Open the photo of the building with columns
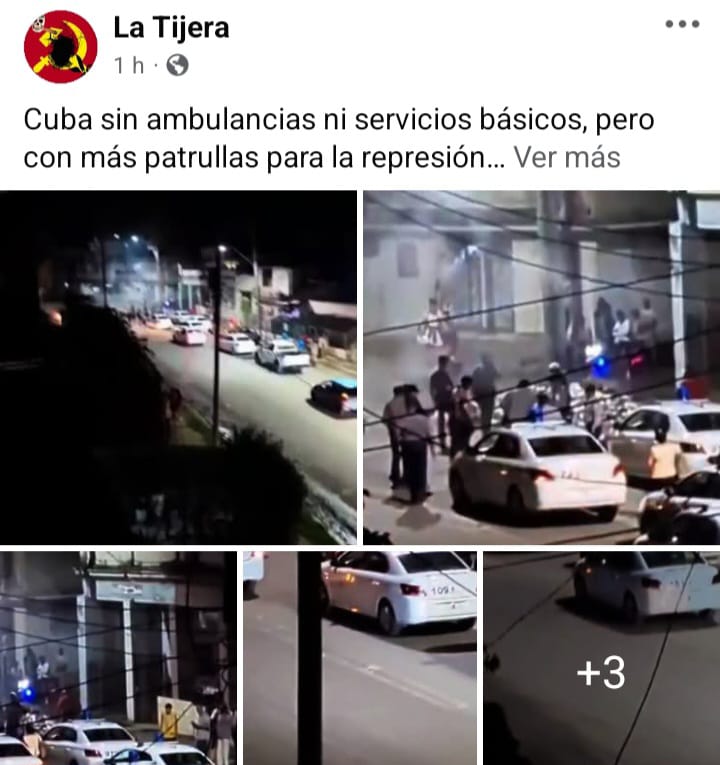Viewport: 720px width, 765px height. pyautogui.click(x=118, y=657)
